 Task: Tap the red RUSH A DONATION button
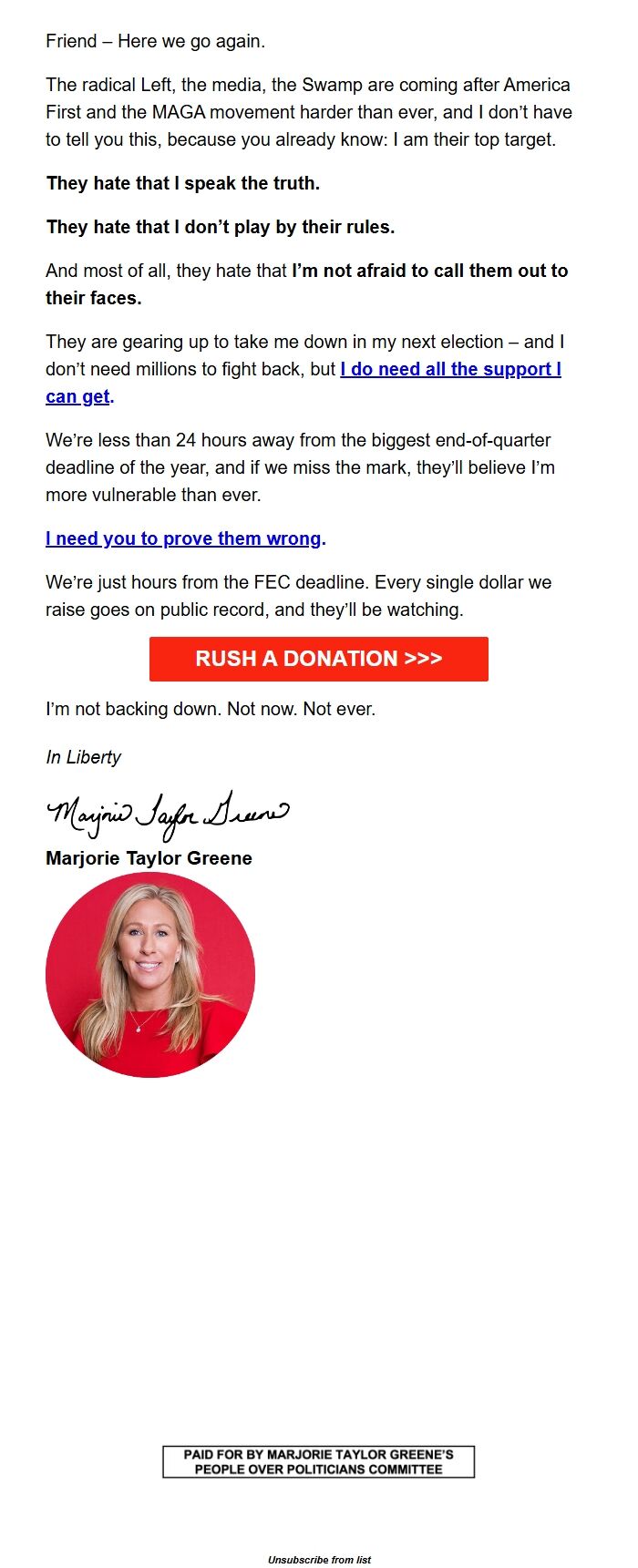pos(319,659)
